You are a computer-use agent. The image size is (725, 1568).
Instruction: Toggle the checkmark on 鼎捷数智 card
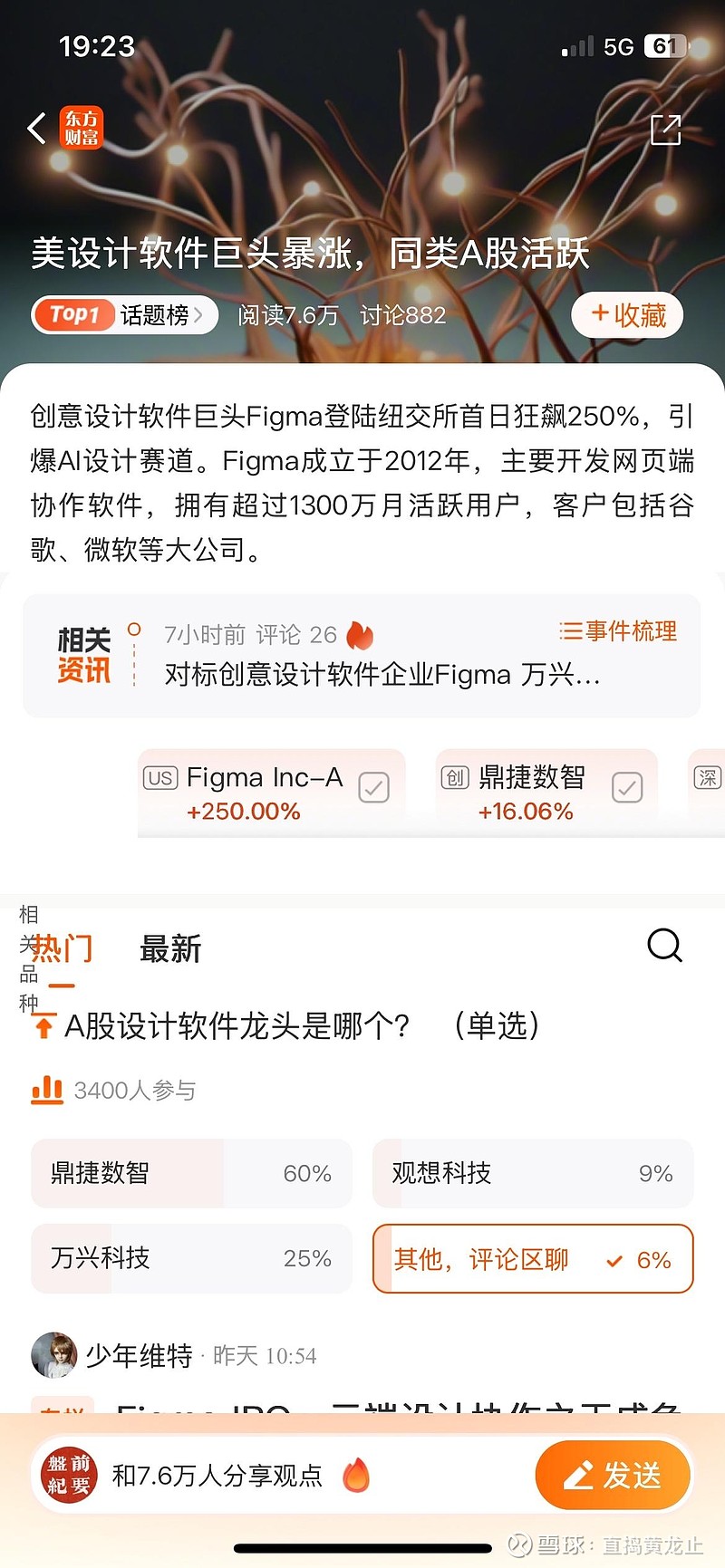click(627, 787)
